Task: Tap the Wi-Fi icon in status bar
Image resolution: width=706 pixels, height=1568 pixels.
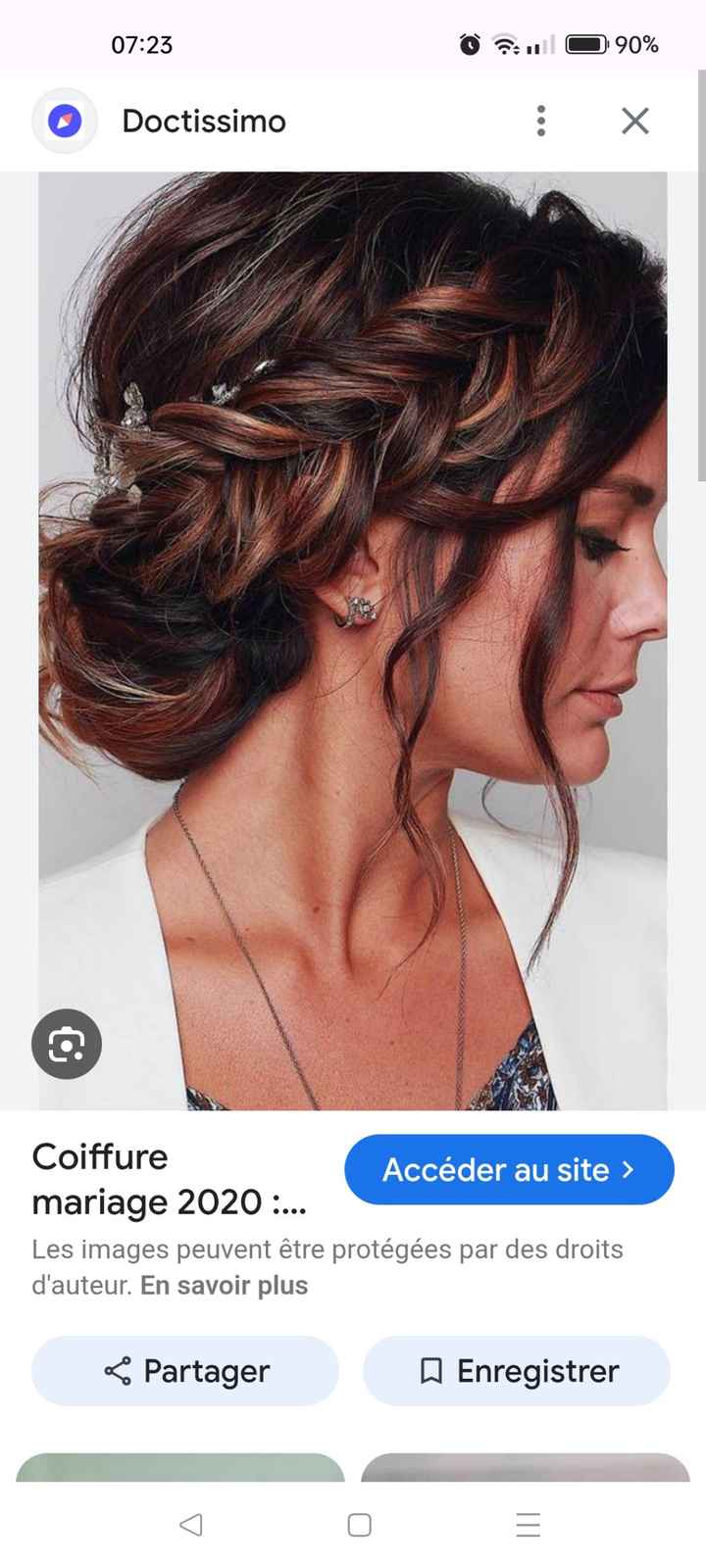Action: point(504,43)
